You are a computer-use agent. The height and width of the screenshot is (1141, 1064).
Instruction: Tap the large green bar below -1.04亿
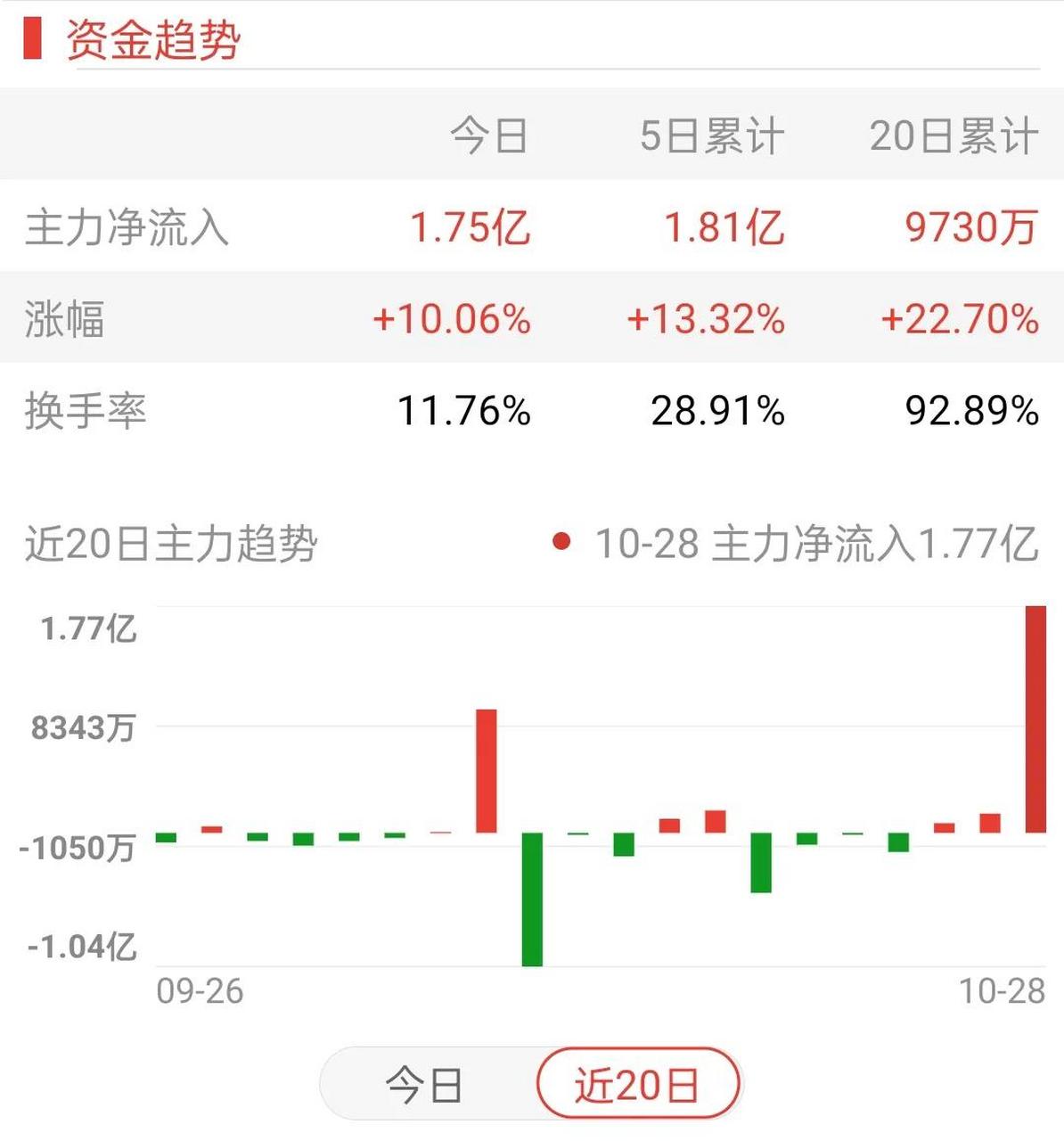point(532,900)
